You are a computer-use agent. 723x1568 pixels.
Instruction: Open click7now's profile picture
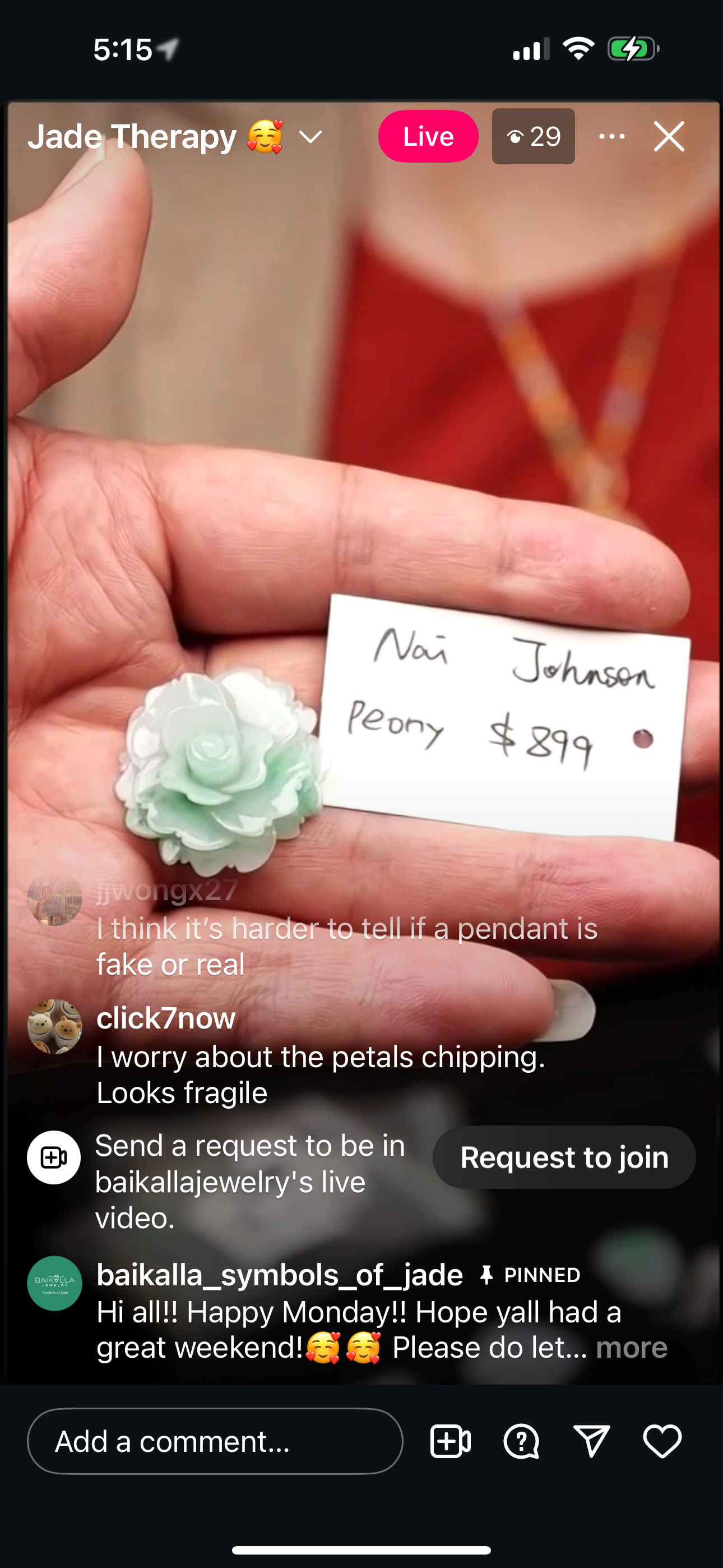[x=55, y=1026]
